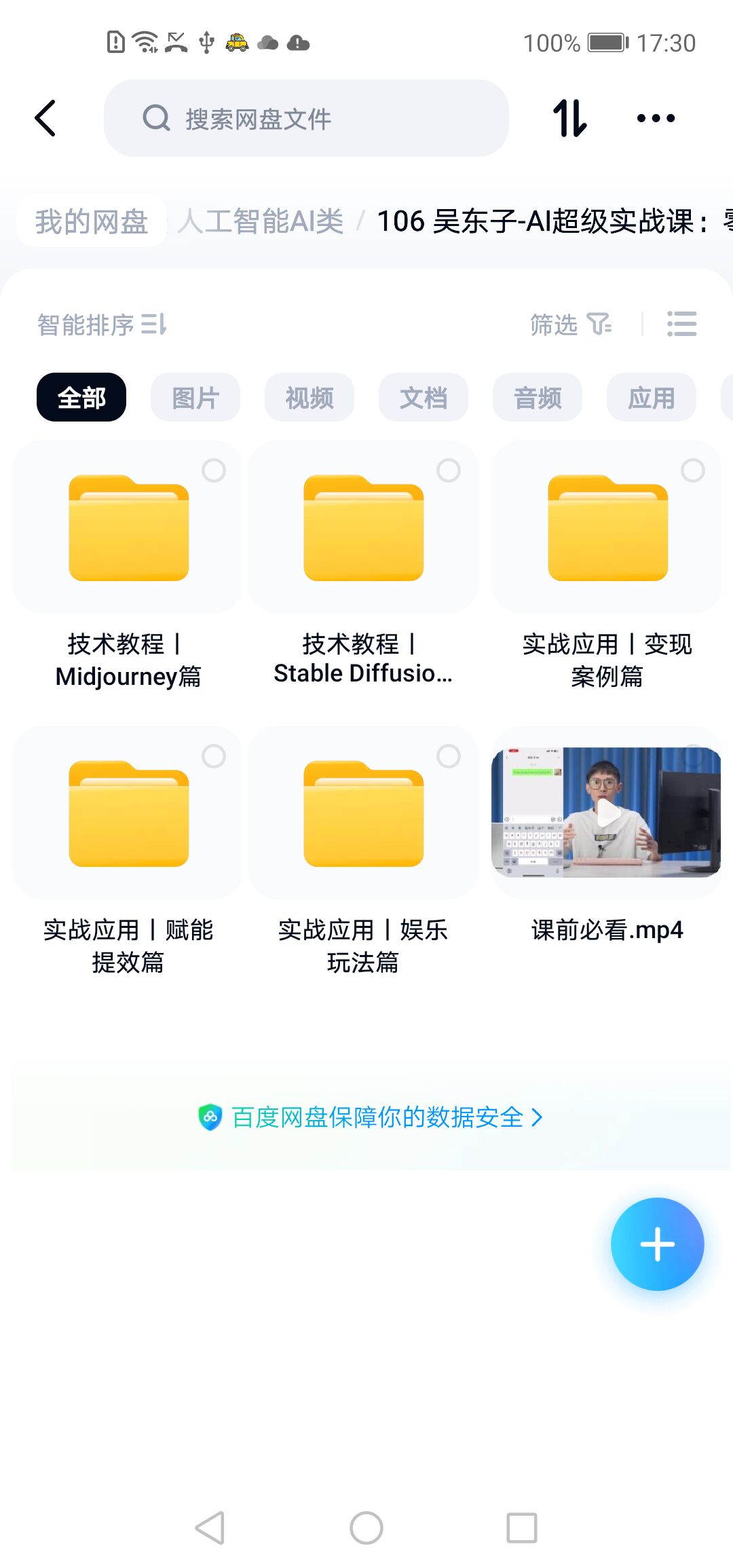Image resolution: width=733 pixels, height=1568 pixels.
Task: Tap the blue plus floating button
Action: (x=657, y=1244)
